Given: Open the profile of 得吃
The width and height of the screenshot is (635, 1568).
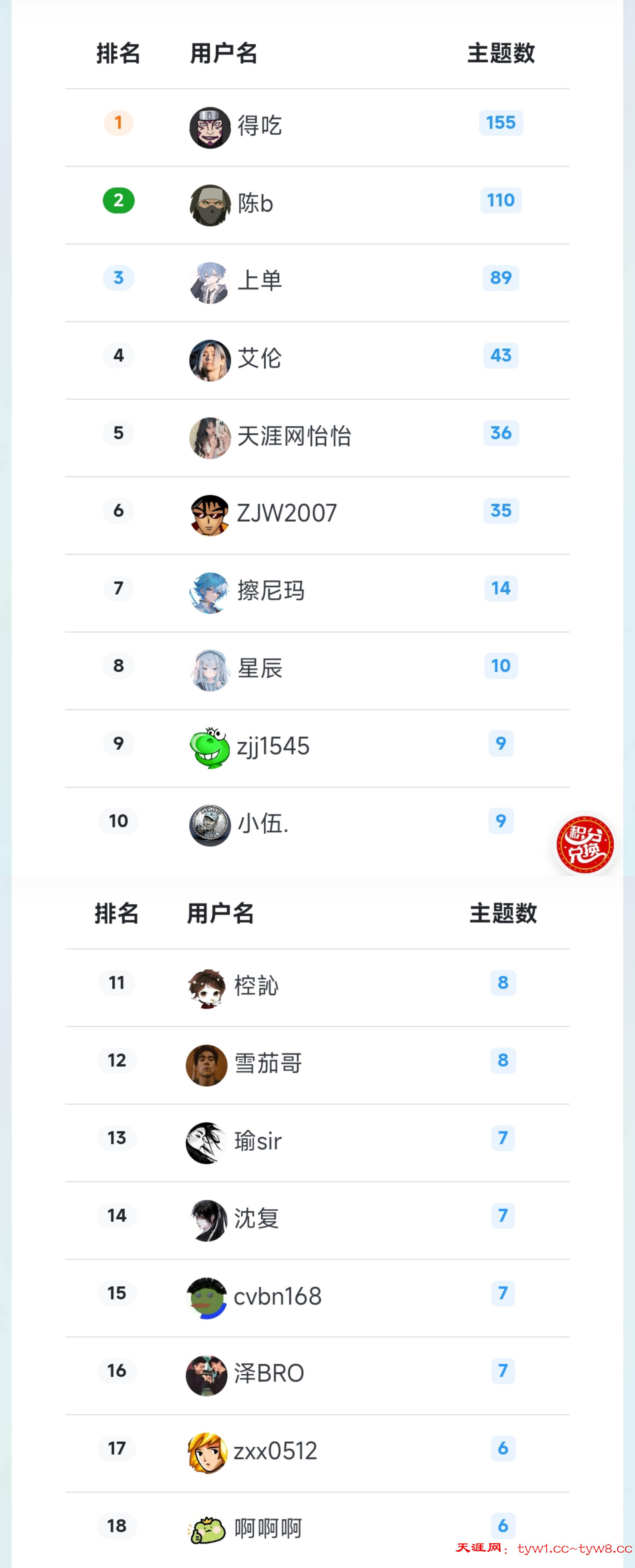Looking at the screenshot, I should (259, 126).
